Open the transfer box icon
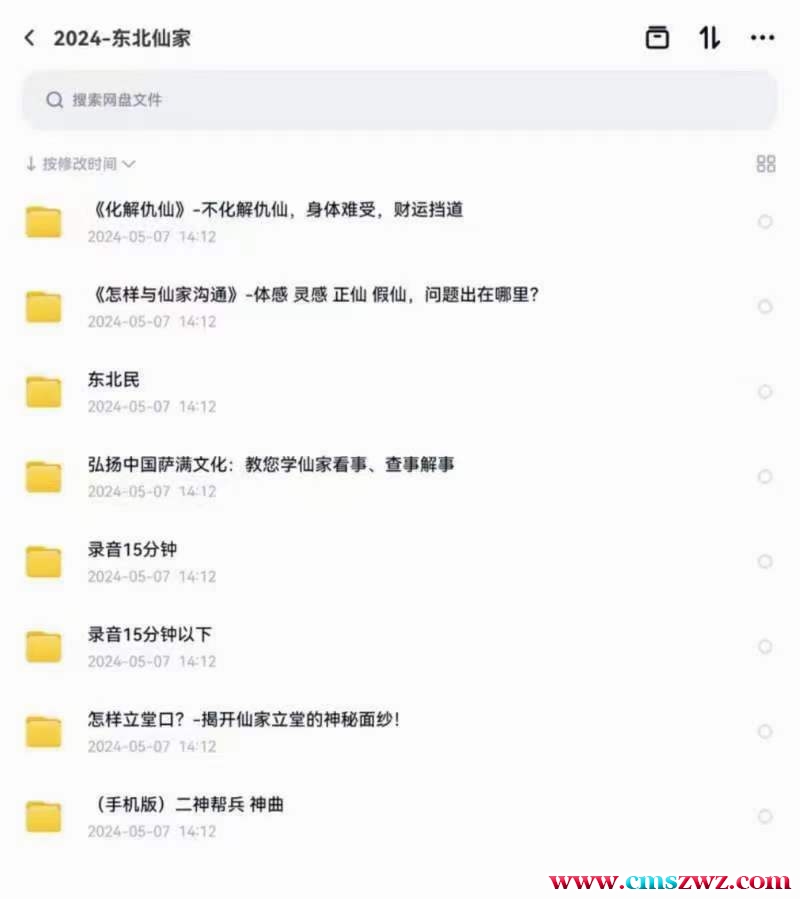This screenshot has width=800, height=899. coord(657,38)
